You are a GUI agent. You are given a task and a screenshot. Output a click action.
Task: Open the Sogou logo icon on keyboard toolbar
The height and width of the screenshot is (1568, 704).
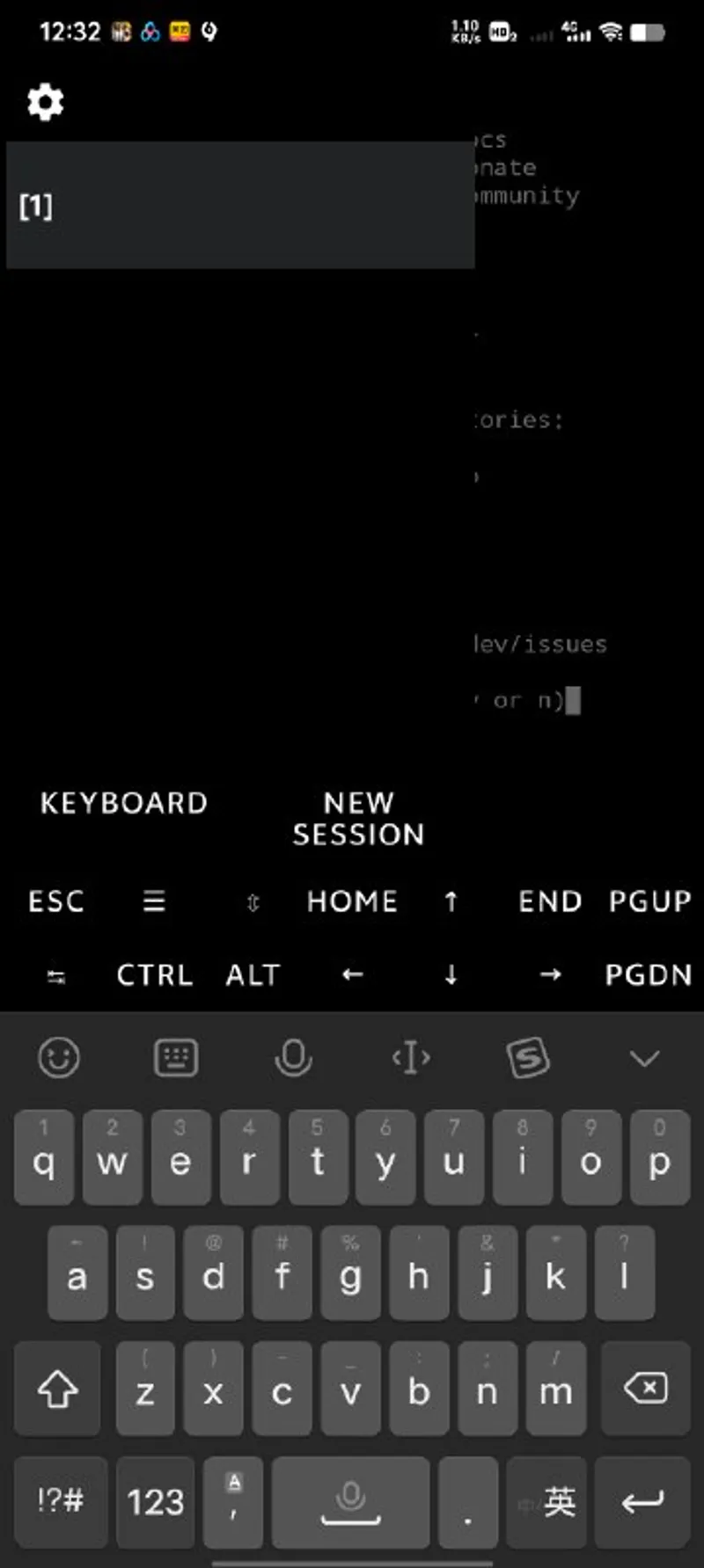528,1058
